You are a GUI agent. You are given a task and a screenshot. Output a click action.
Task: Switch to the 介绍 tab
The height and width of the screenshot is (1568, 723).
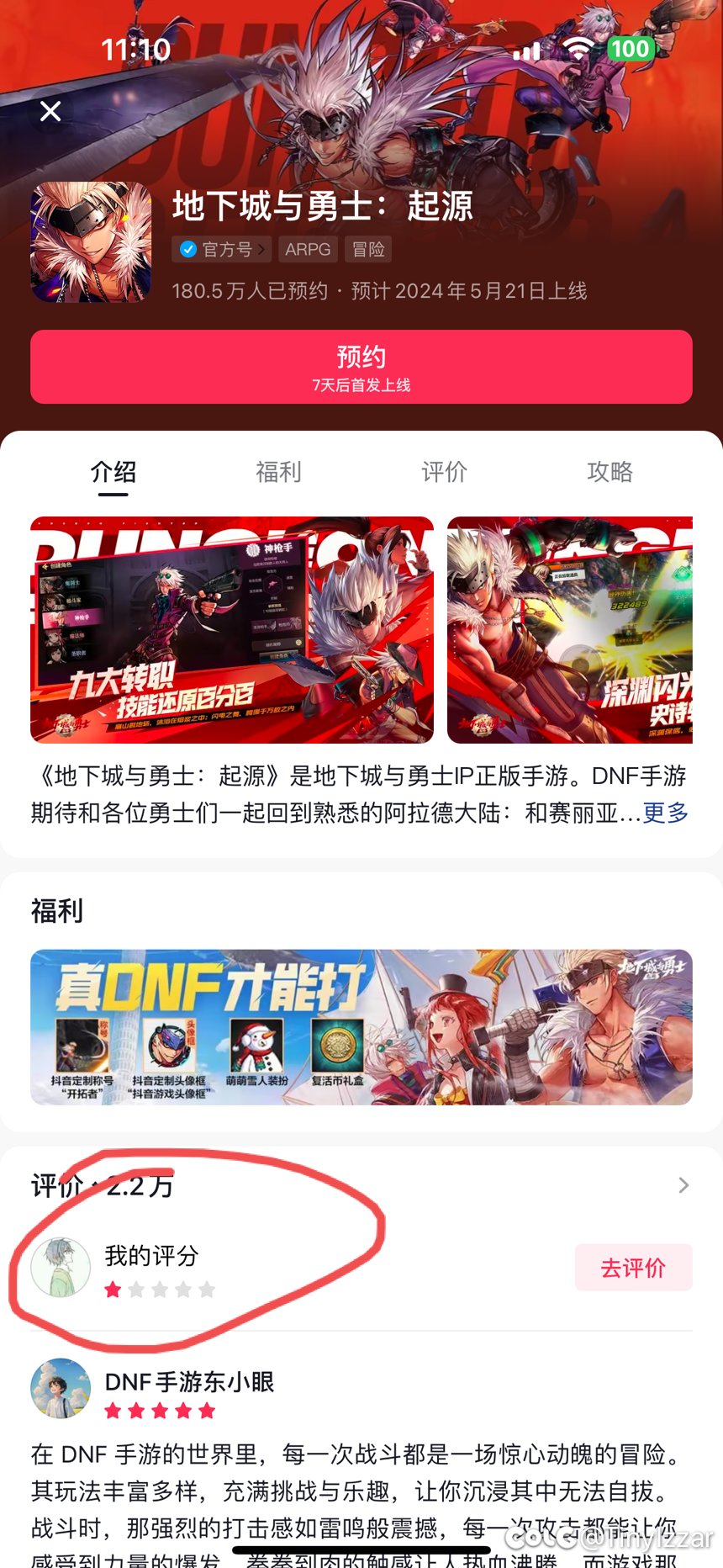(x=113, y=473)
